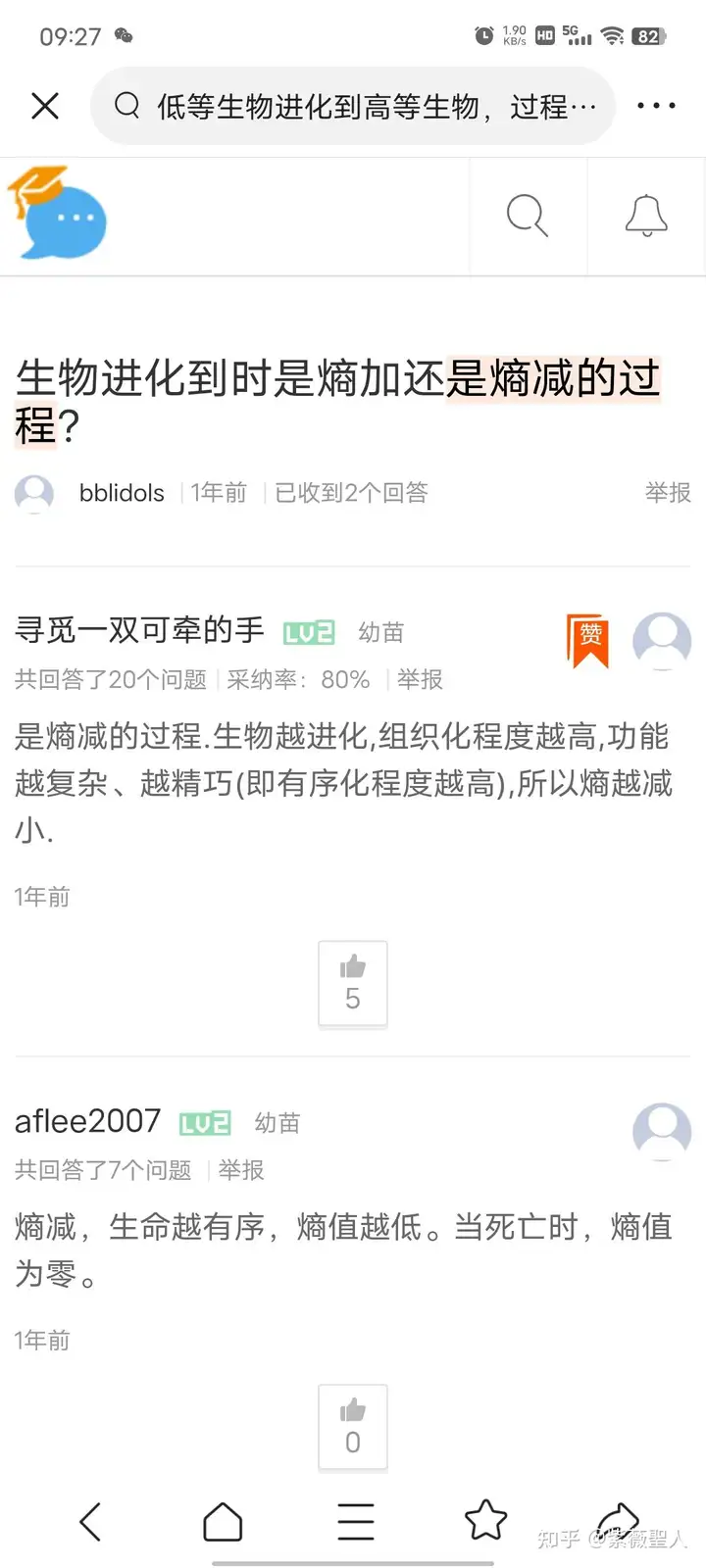The width and height of the screenshot is (706, 1568).
Task: Like the answer with 5 upvotes
Action: tap(353, 984)
